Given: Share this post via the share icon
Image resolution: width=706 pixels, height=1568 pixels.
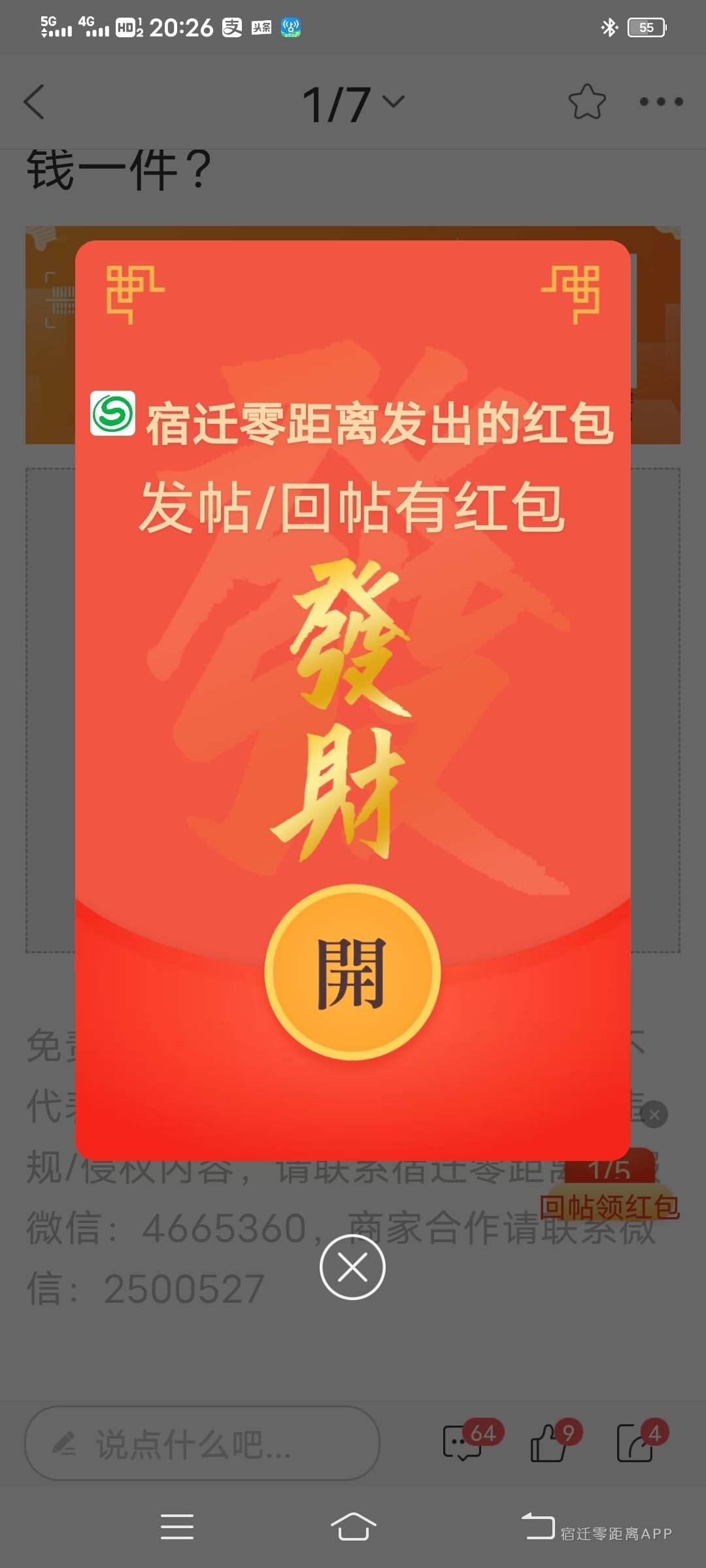Looking at the screenshot, I should (x=635, y=1443).
